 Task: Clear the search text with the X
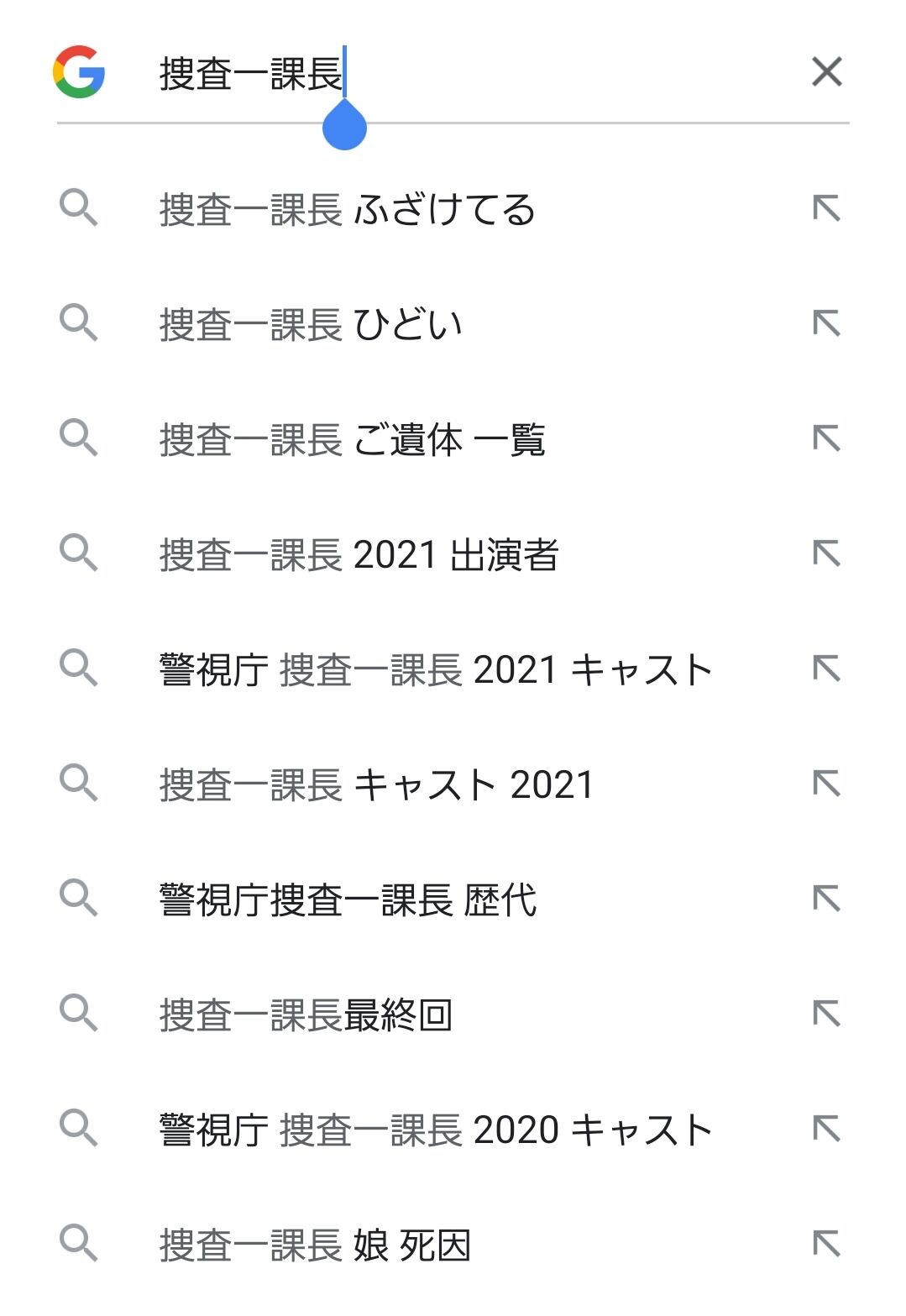pyautogui.click(x=826, y=72)
